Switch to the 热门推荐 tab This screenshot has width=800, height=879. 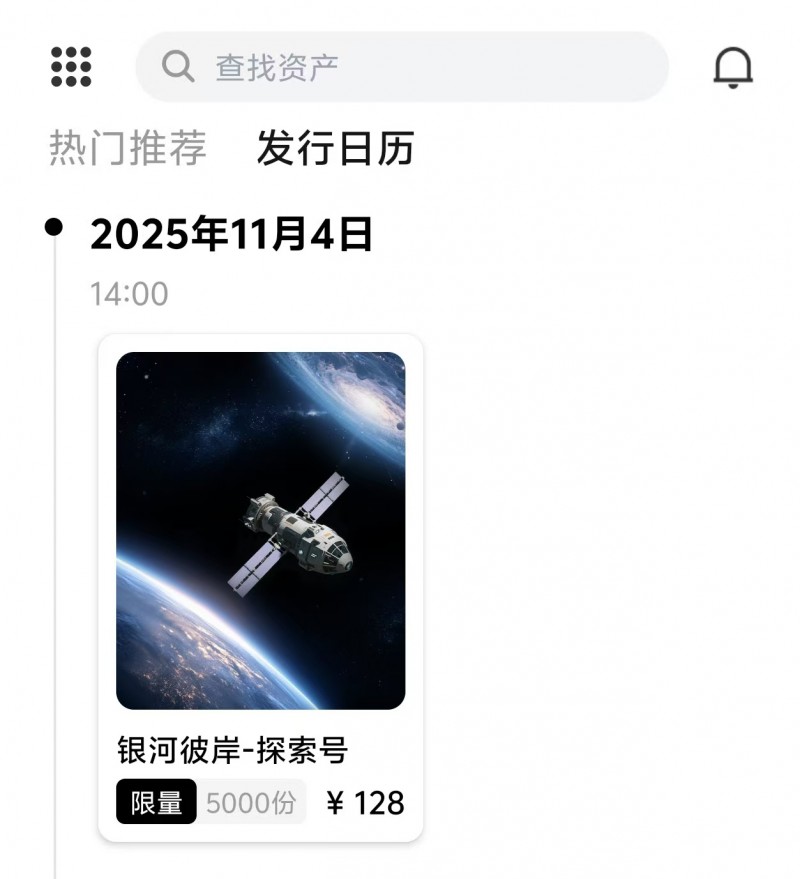click(127, 149)
